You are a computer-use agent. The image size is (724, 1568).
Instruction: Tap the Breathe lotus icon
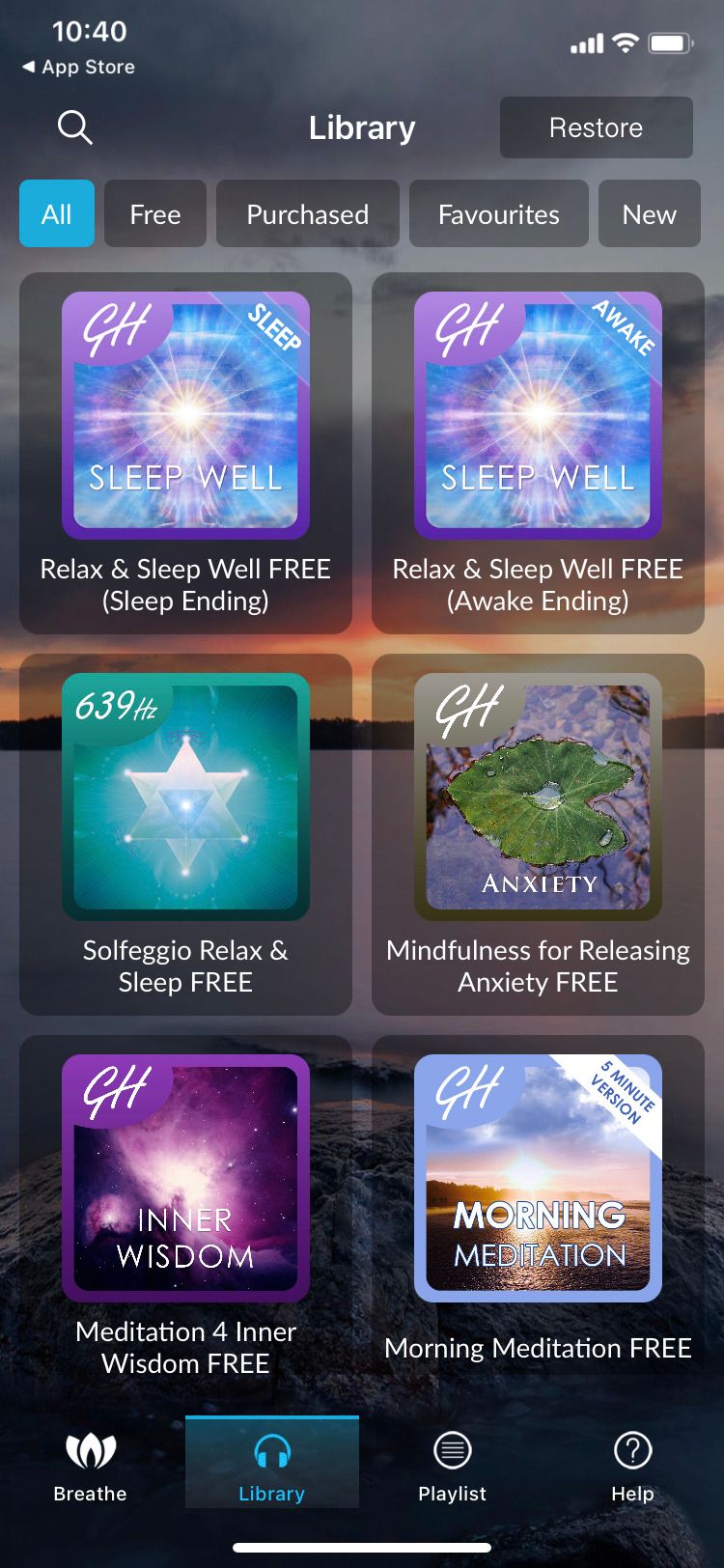click(x=90, y=1448)
